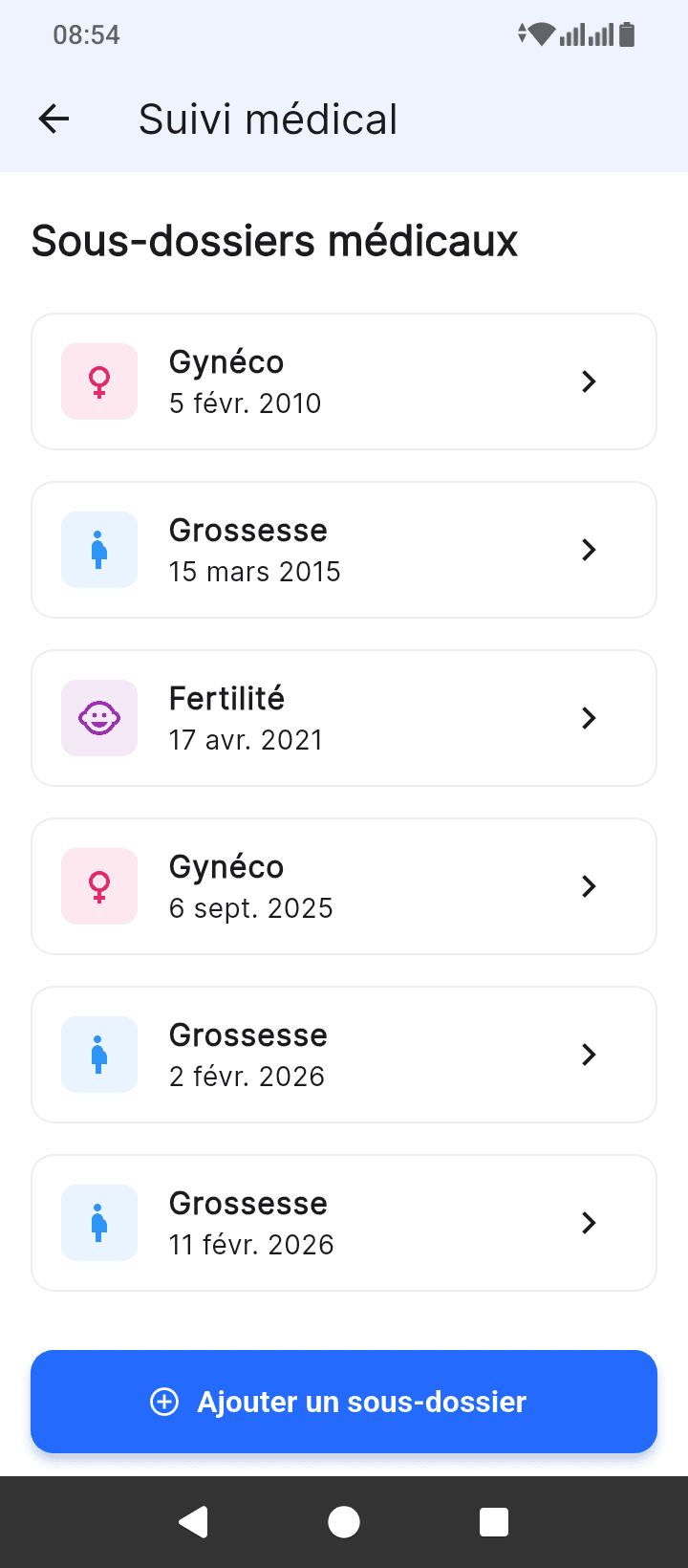Tap the pregnancy icon for Grossesse 11 févr.
The height and width of the screenshot is (1568, 688).
pos(98,1222)
